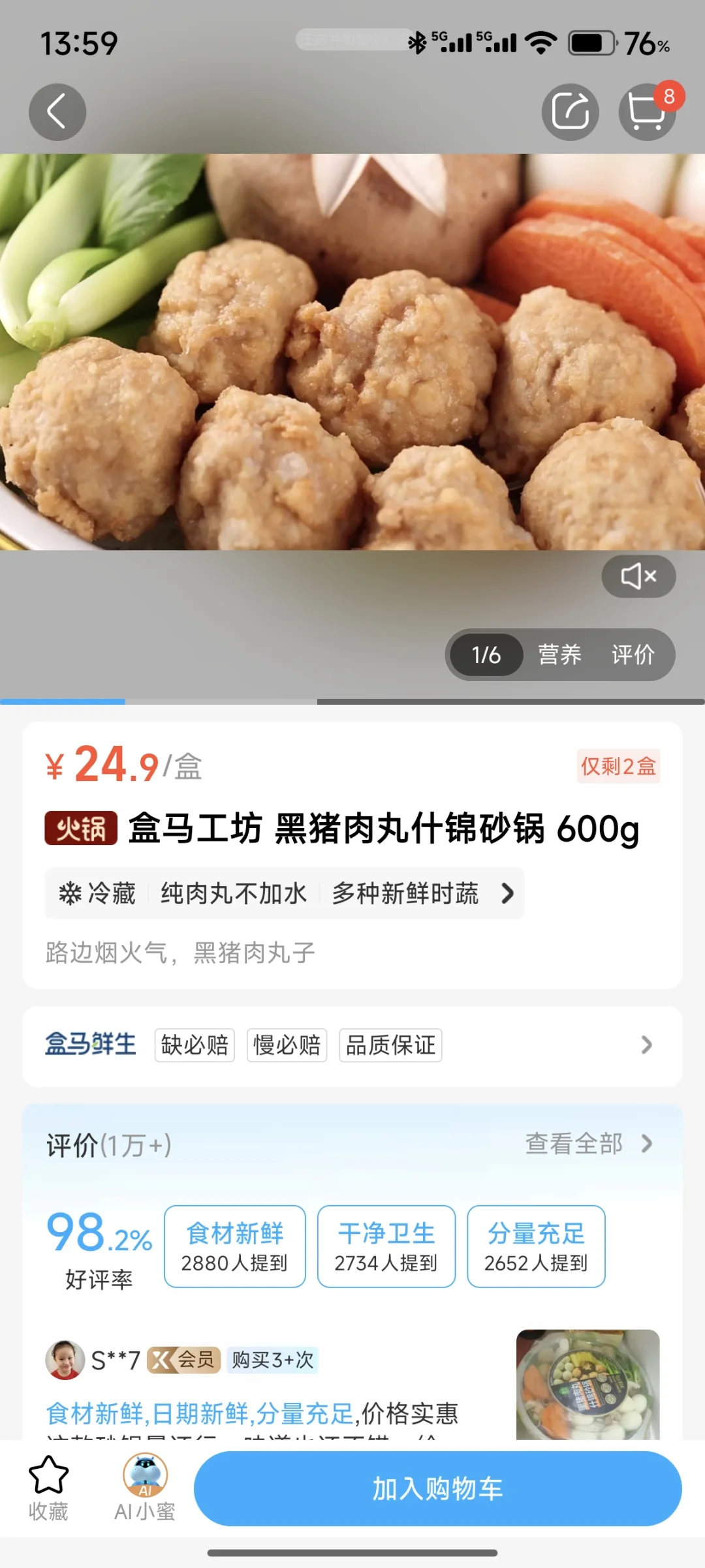This screenshot has height=1568, width=705.
Task: Tap 加入购物车 to add to cart
Action: pyautogui.click(x=437, y=1489)
